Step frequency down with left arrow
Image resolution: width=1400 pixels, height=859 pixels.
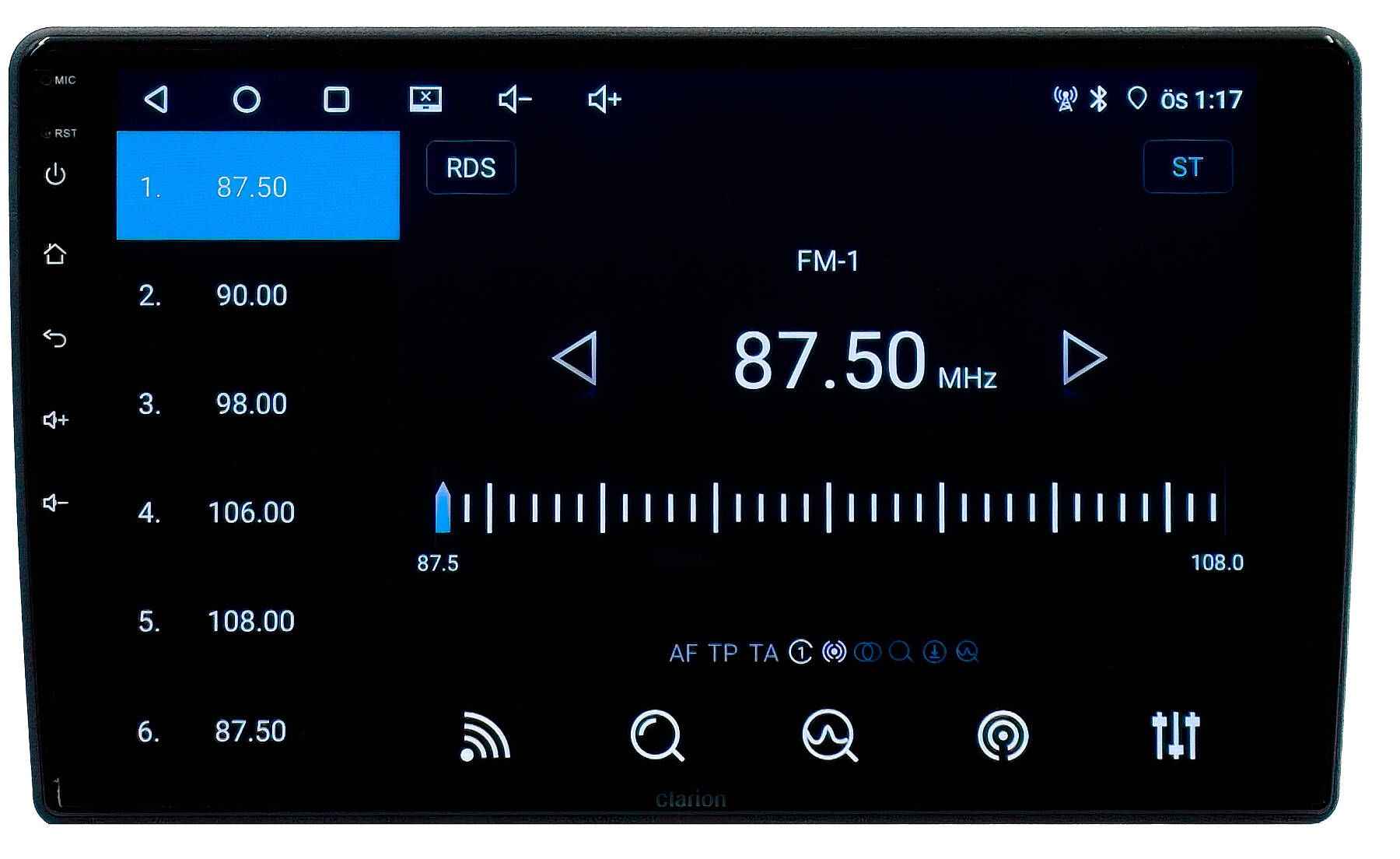coord(576,358)
